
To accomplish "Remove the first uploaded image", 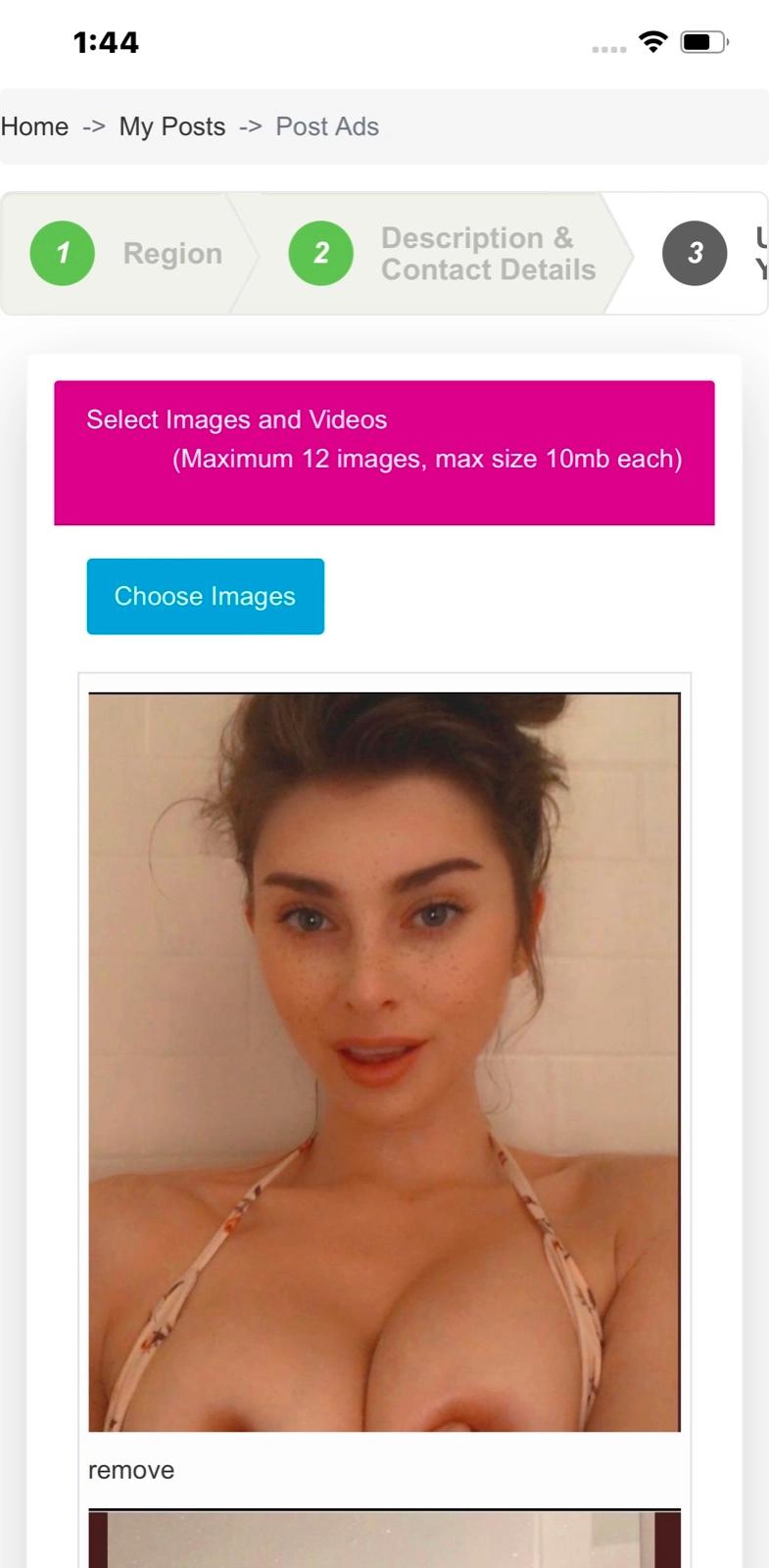I will coord(131,1470).
